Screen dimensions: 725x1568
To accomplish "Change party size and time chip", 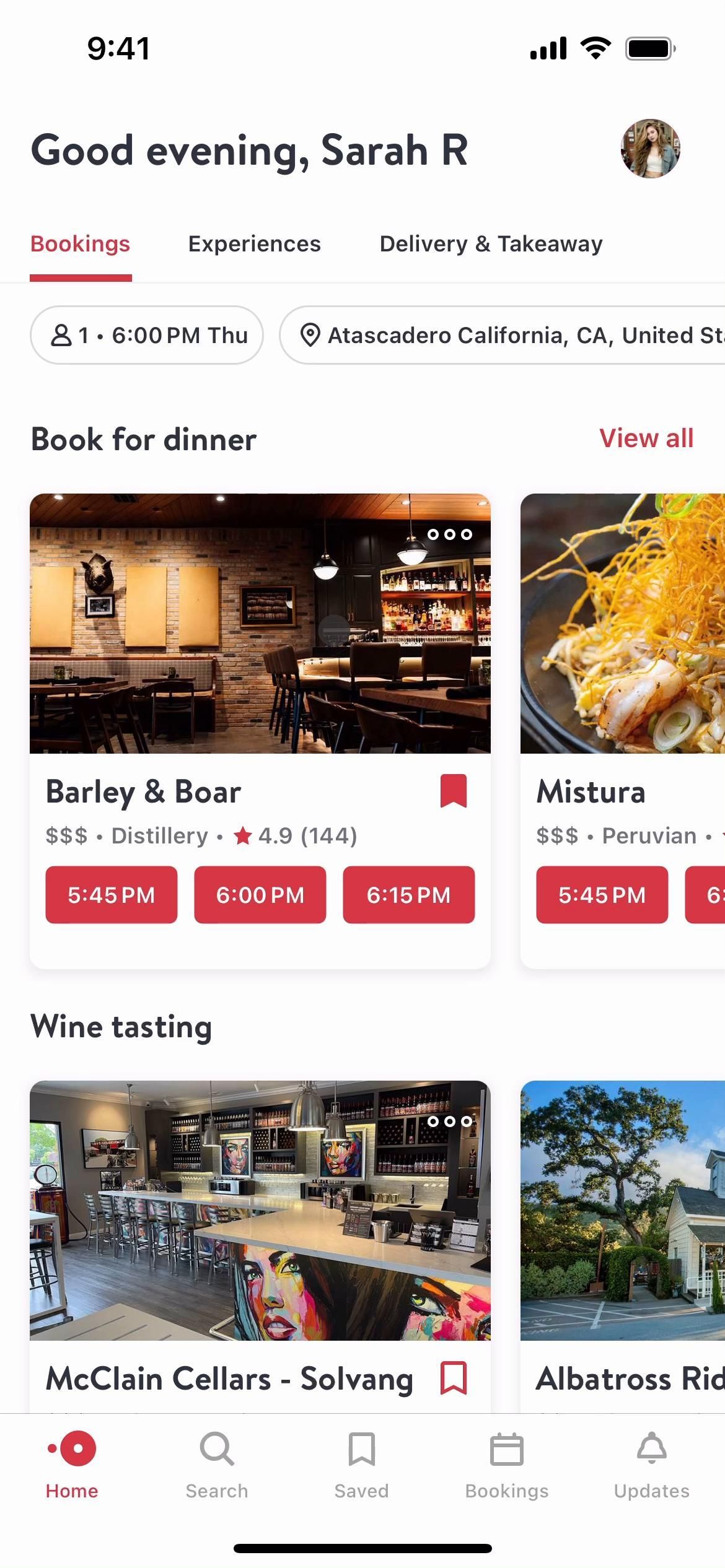I will click(147, 335).
